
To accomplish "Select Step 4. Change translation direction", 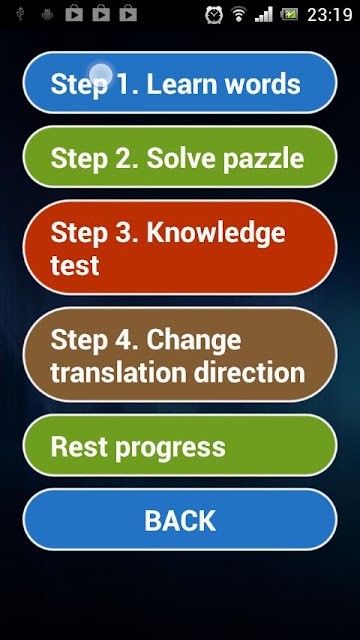I will (x=180, y=355).
